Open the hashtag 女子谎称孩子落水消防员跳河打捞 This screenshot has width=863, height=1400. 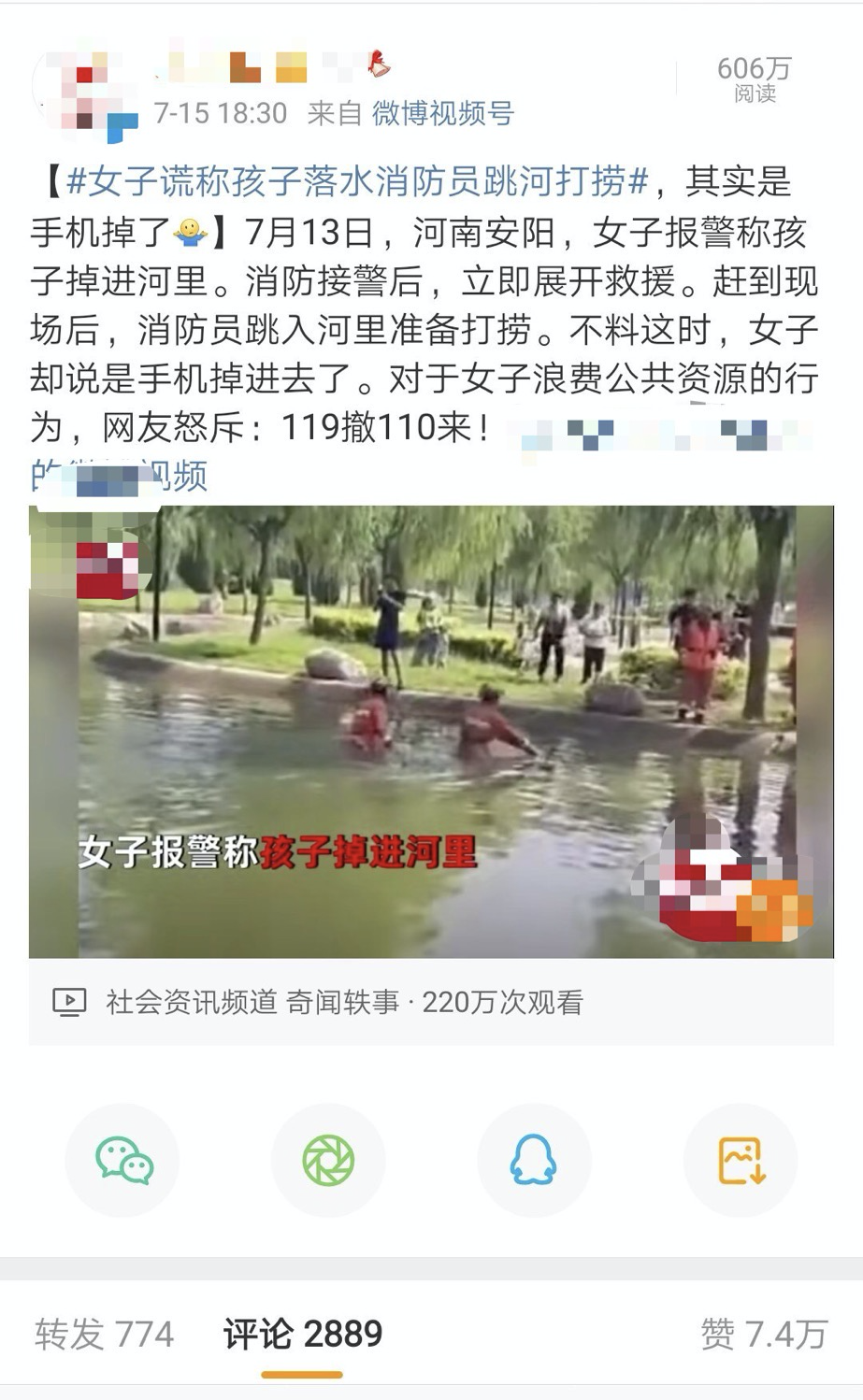357,181
